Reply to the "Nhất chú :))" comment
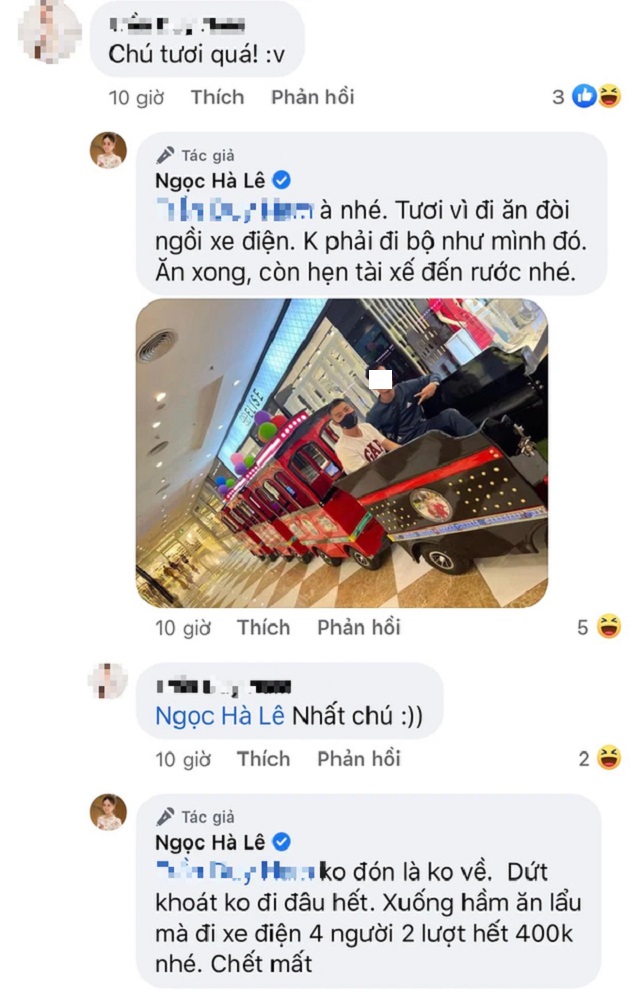Screen dimensions: 640x992 click(x=358, y=759)
